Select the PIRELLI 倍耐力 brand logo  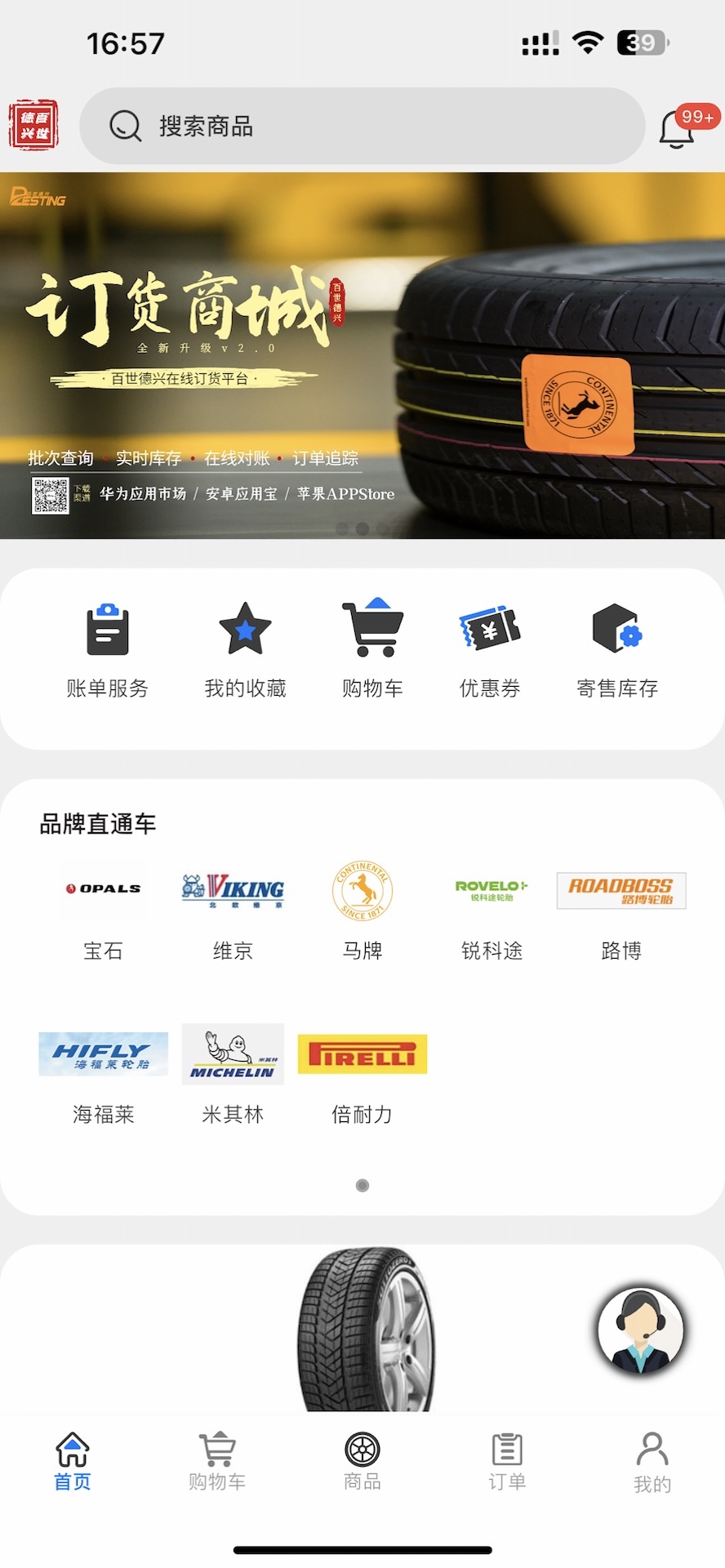click(362, 1054)
